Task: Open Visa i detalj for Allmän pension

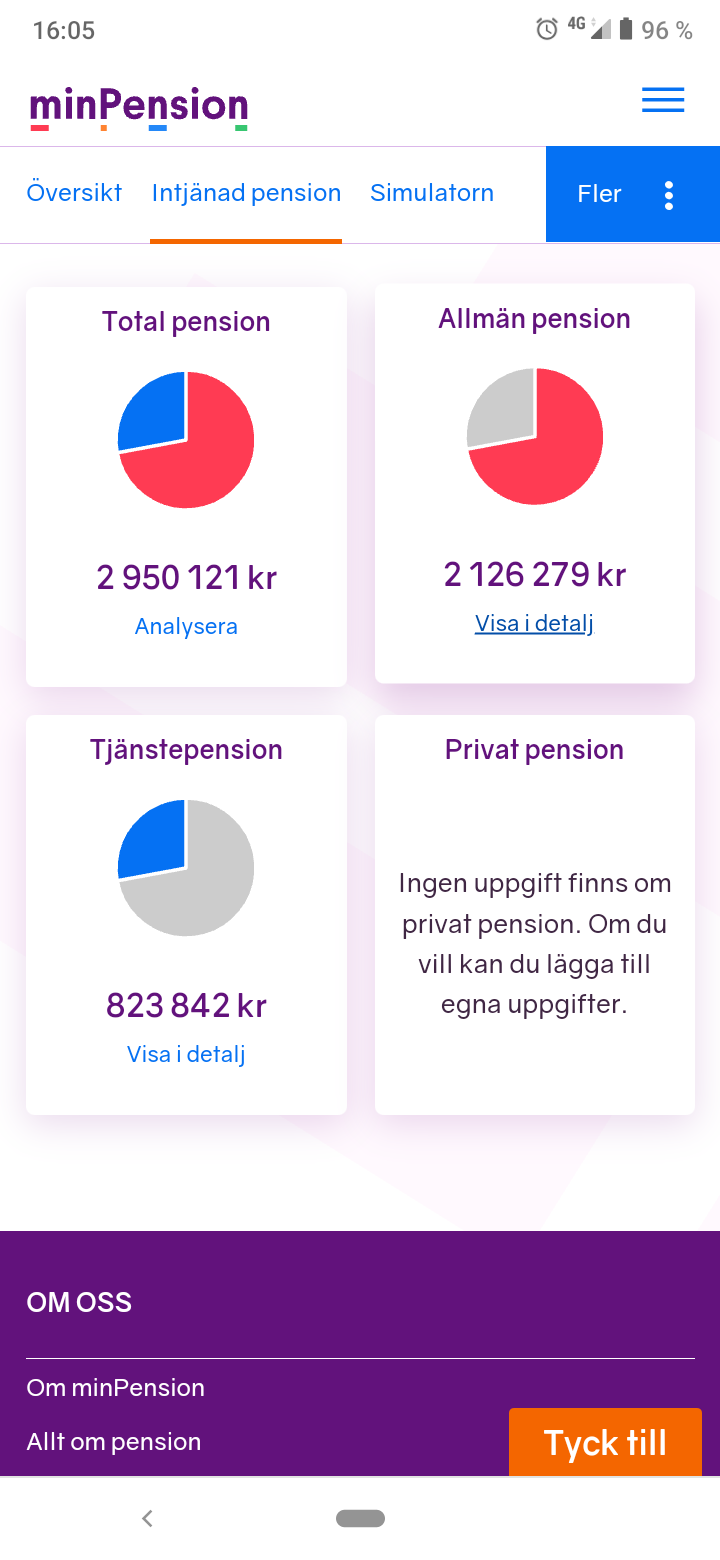Action: tap(534, 624)
